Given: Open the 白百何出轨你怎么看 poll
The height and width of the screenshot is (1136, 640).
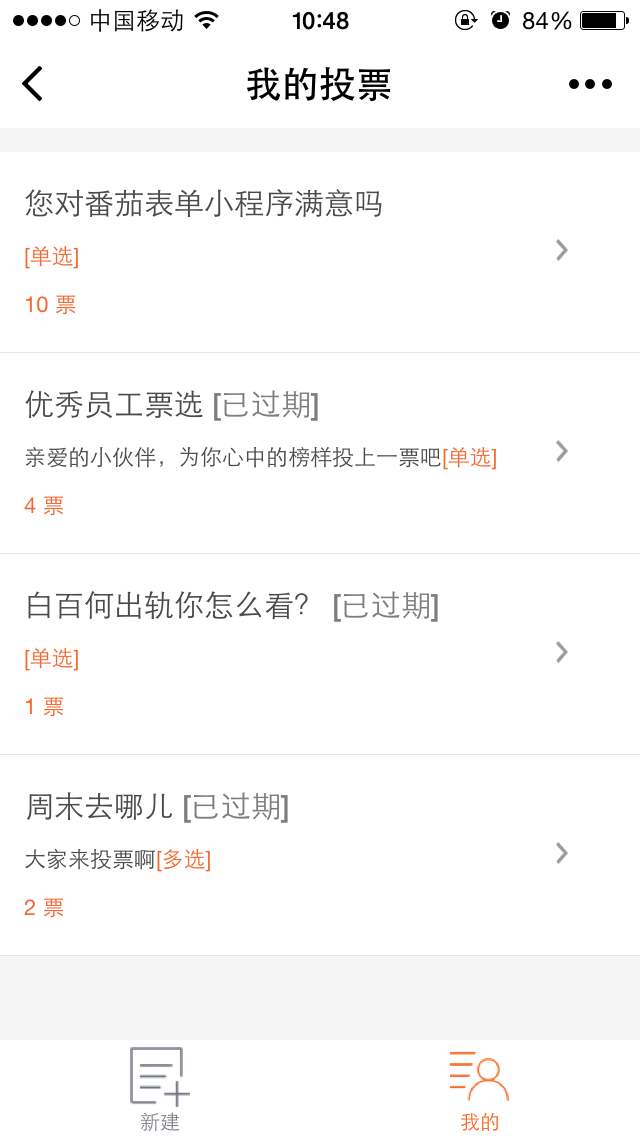Looking at the screenshot, I should (x=320, y=654).
